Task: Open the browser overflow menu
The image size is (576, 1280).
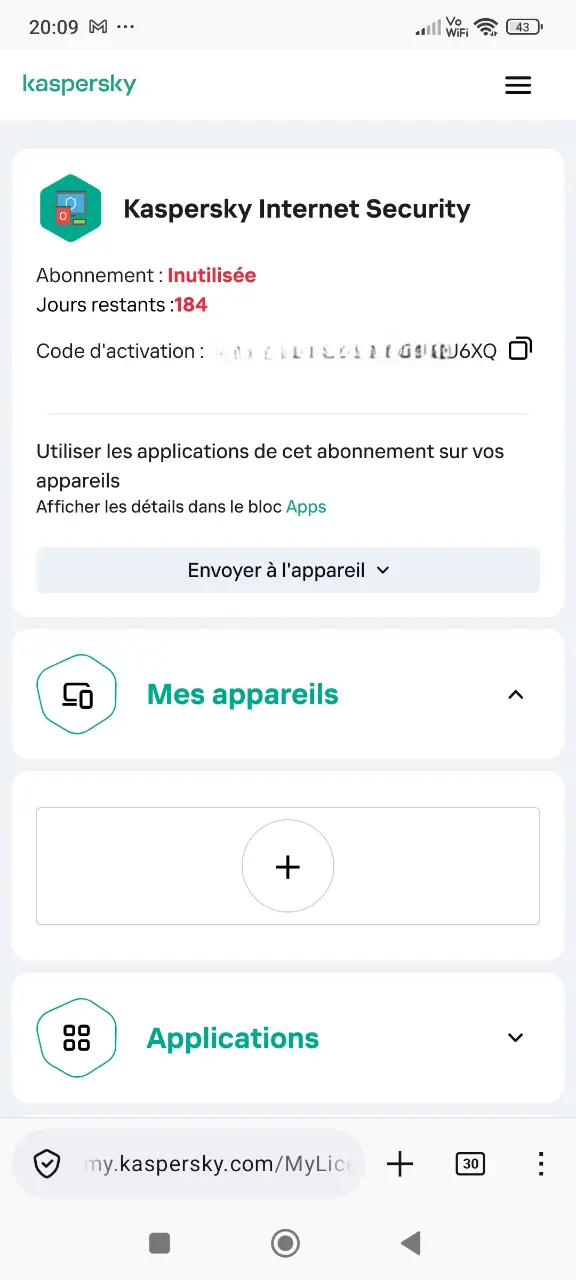Action: (x=540, y=1164)
